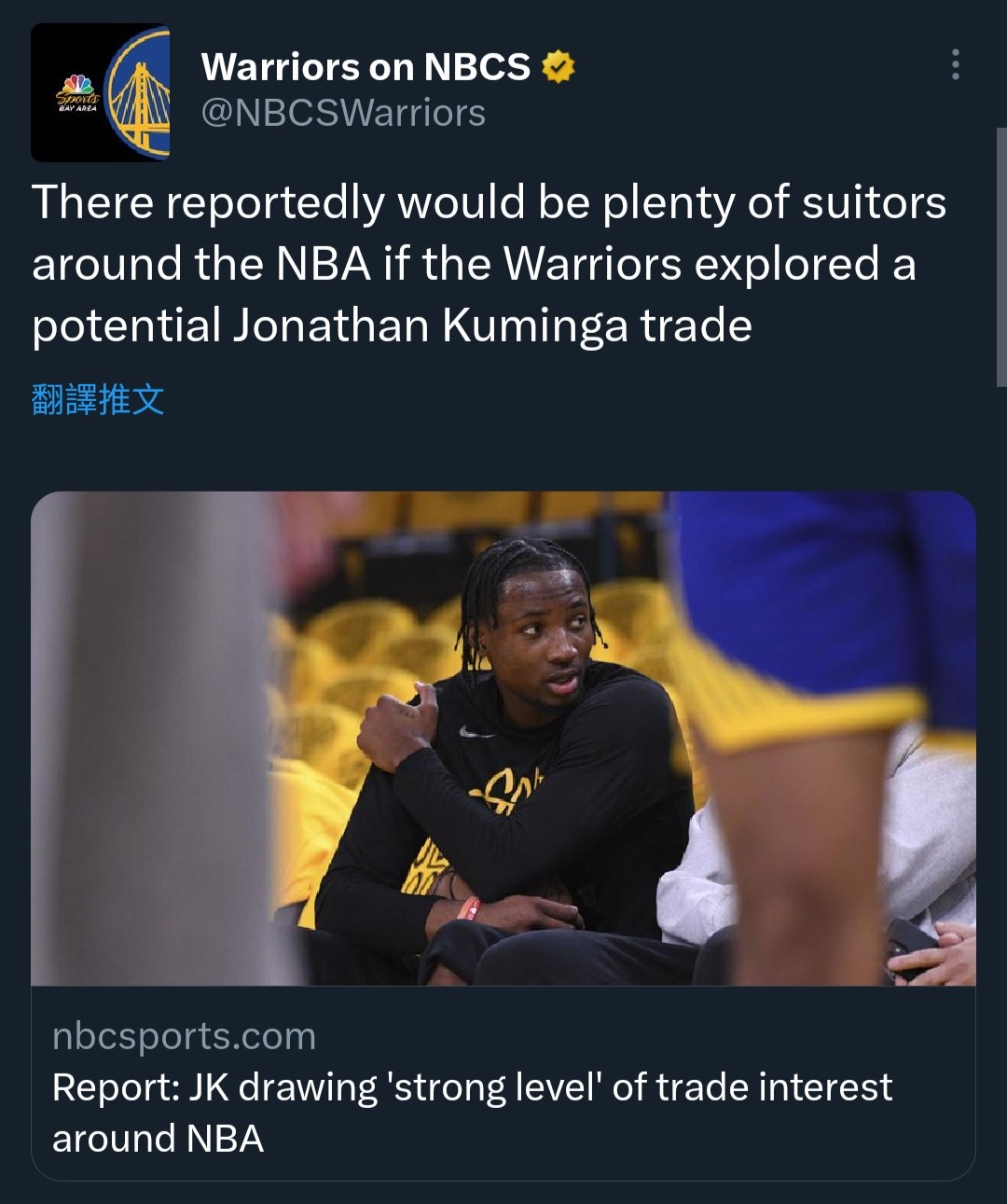Open the tweet's overflow menu
1007x1204 pixels.
click(x=955, y=64)
